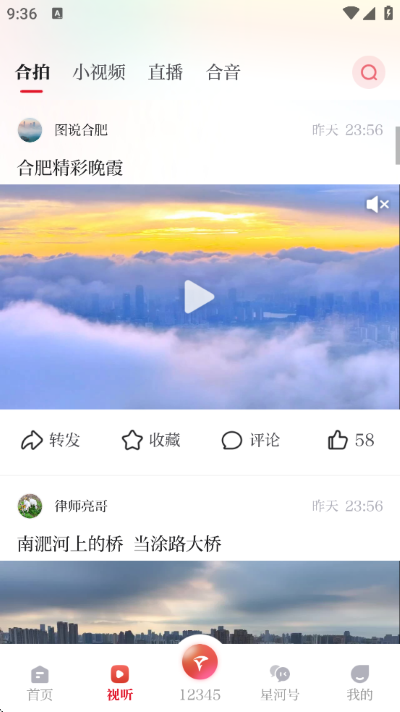Open 评论 for 合肥精彩晚霞
The height and width of the screenshot is (712, 400).
tap(251, 440)
